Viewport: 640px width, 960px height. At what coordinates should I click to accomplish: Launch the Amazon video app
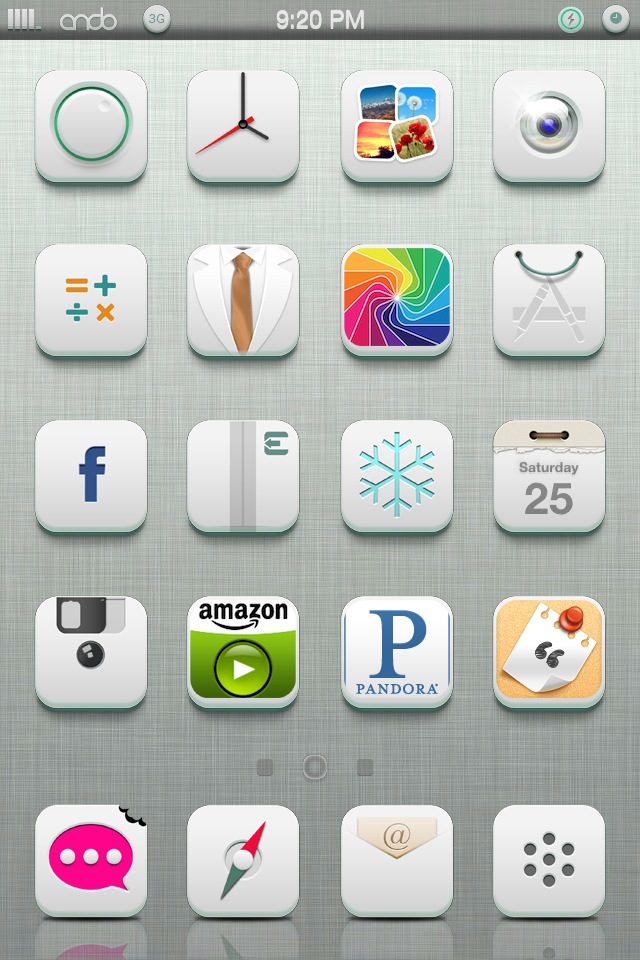[x=243, y=651]
